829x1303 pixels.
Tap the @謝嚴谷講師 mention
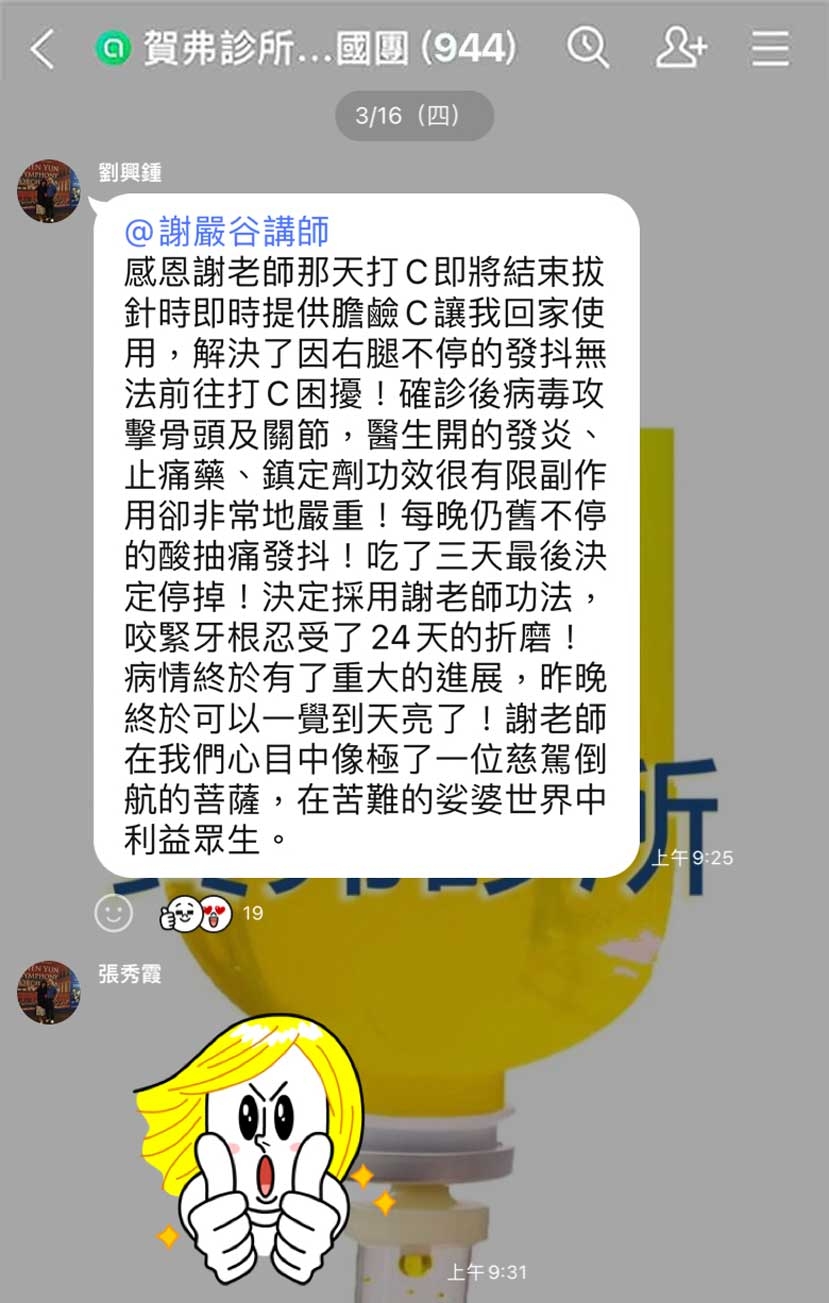(x=226, y=232)
